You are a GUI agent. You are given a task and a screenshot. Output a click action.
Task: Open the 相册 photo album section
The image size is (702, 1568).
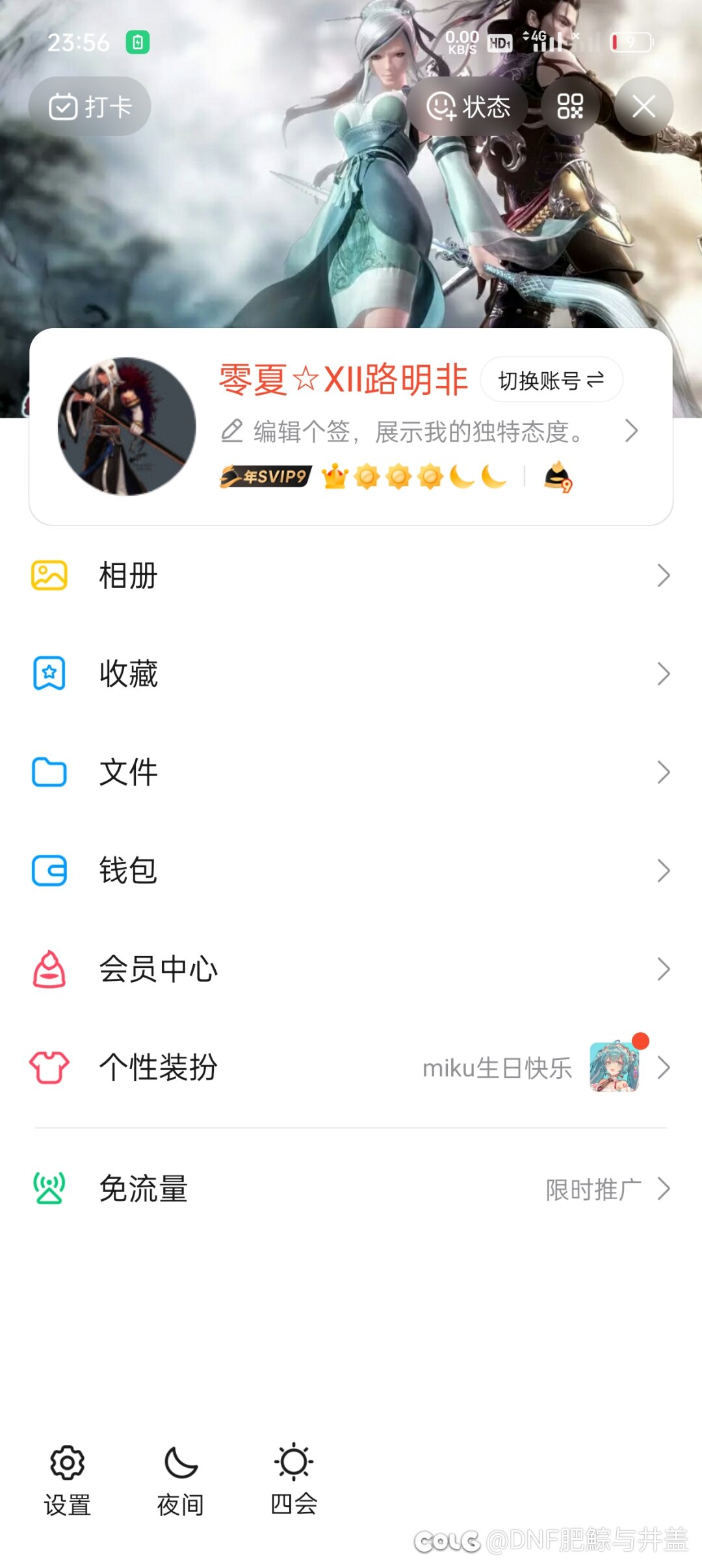127,575
